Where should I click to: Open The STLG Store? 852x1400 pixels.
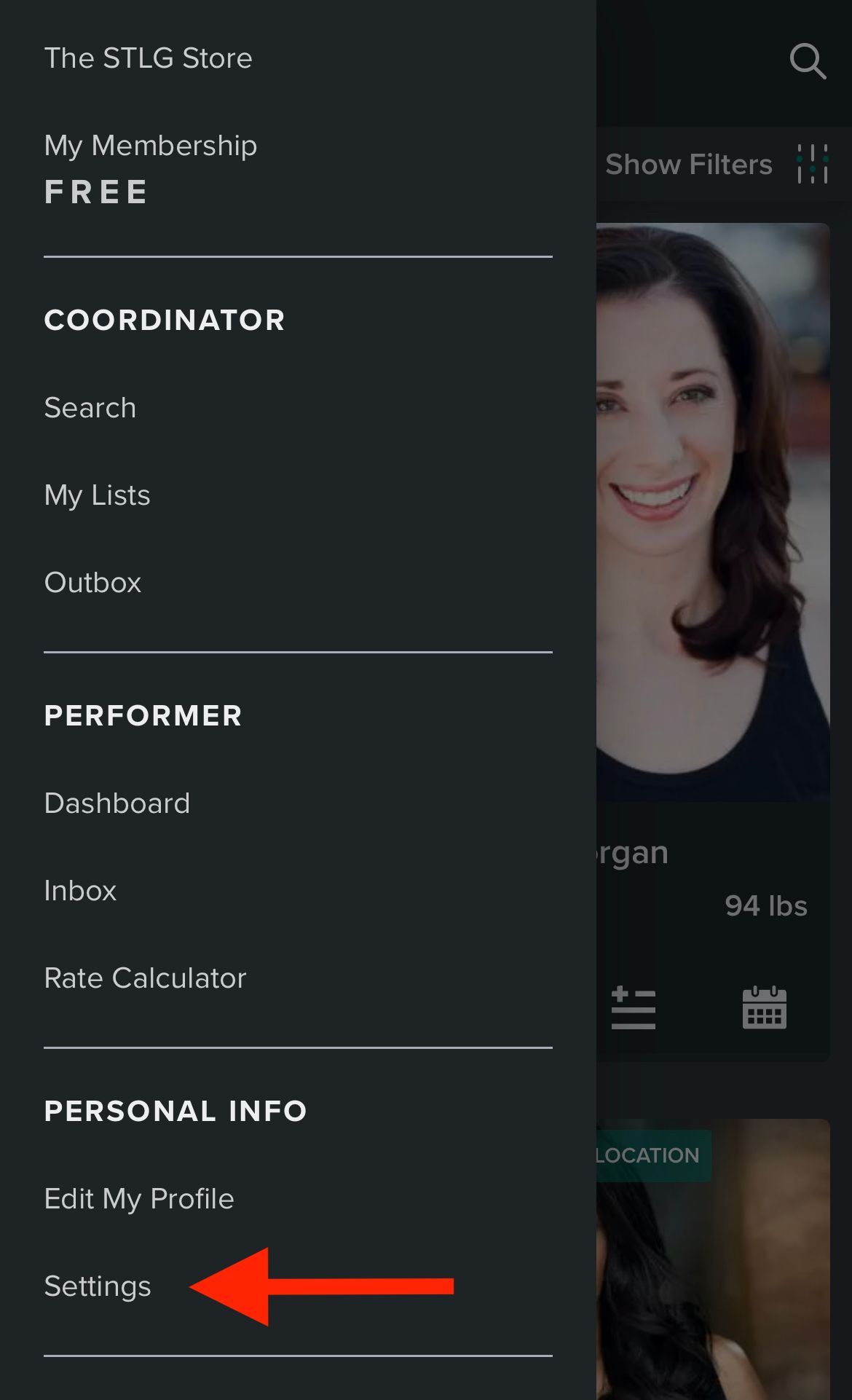[148, 58]
